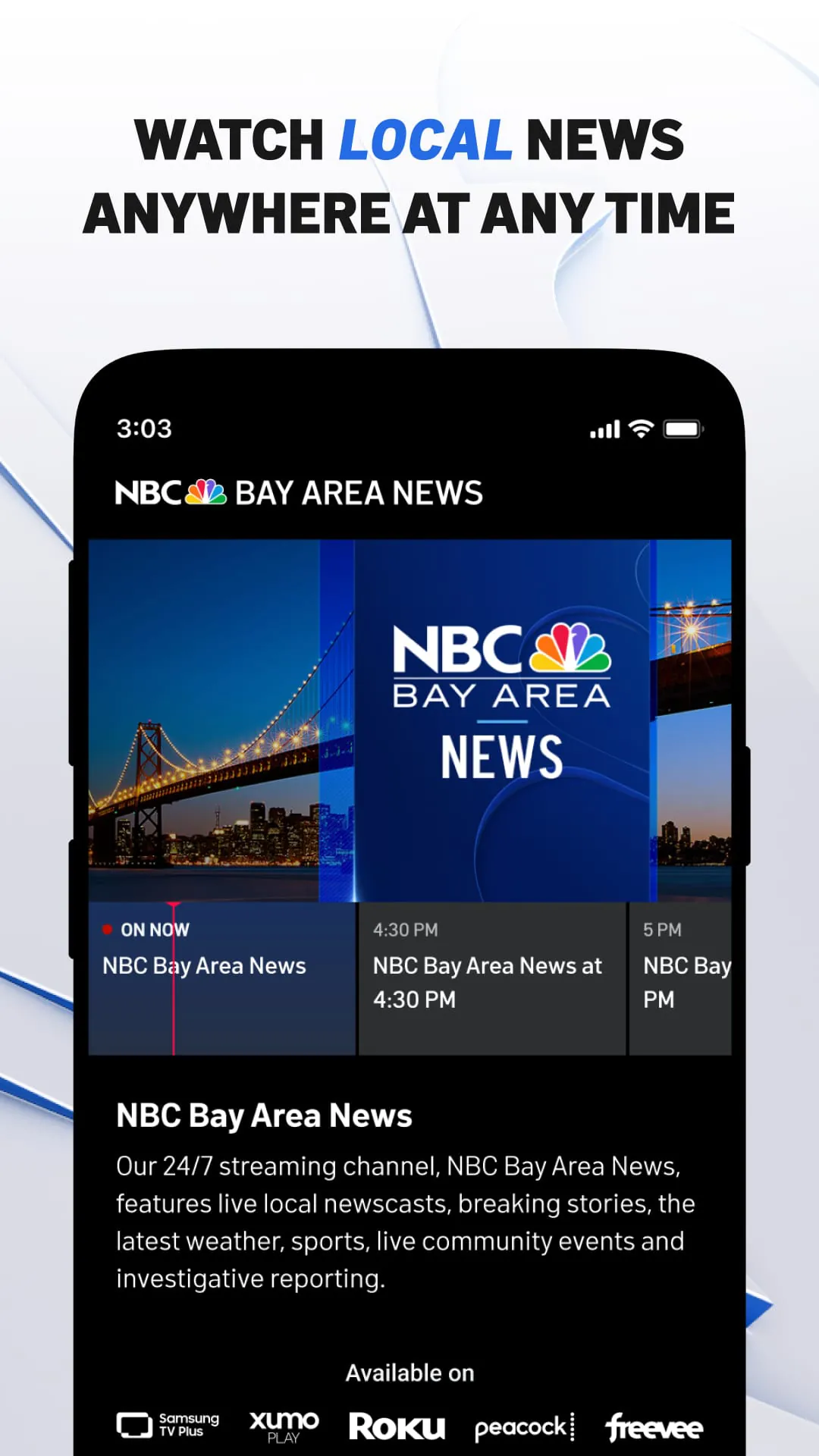This screenshot has width=819, height=1456.
Task: Click the NBC peacock logo in the header
Action: click(206, 492)
